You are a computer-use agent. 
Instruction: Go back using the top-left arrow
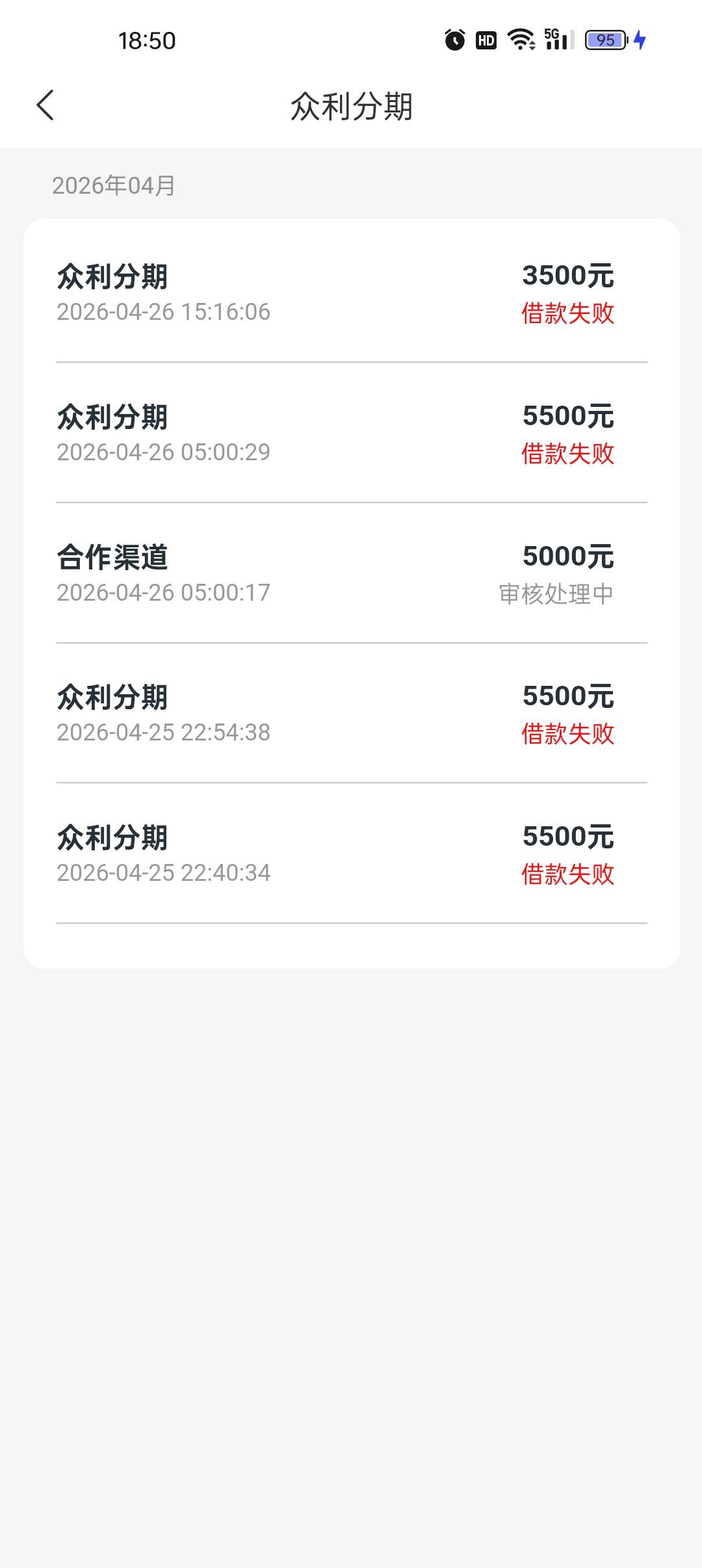click(x=45, y=105)
